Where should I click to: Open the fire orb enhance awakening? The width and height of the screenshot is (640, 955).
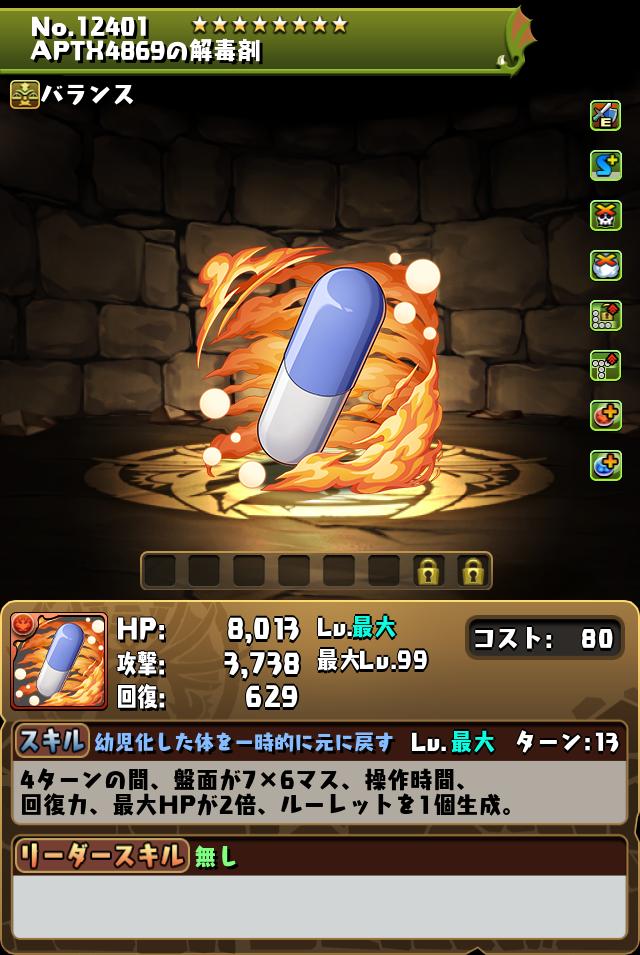point(605,416)
